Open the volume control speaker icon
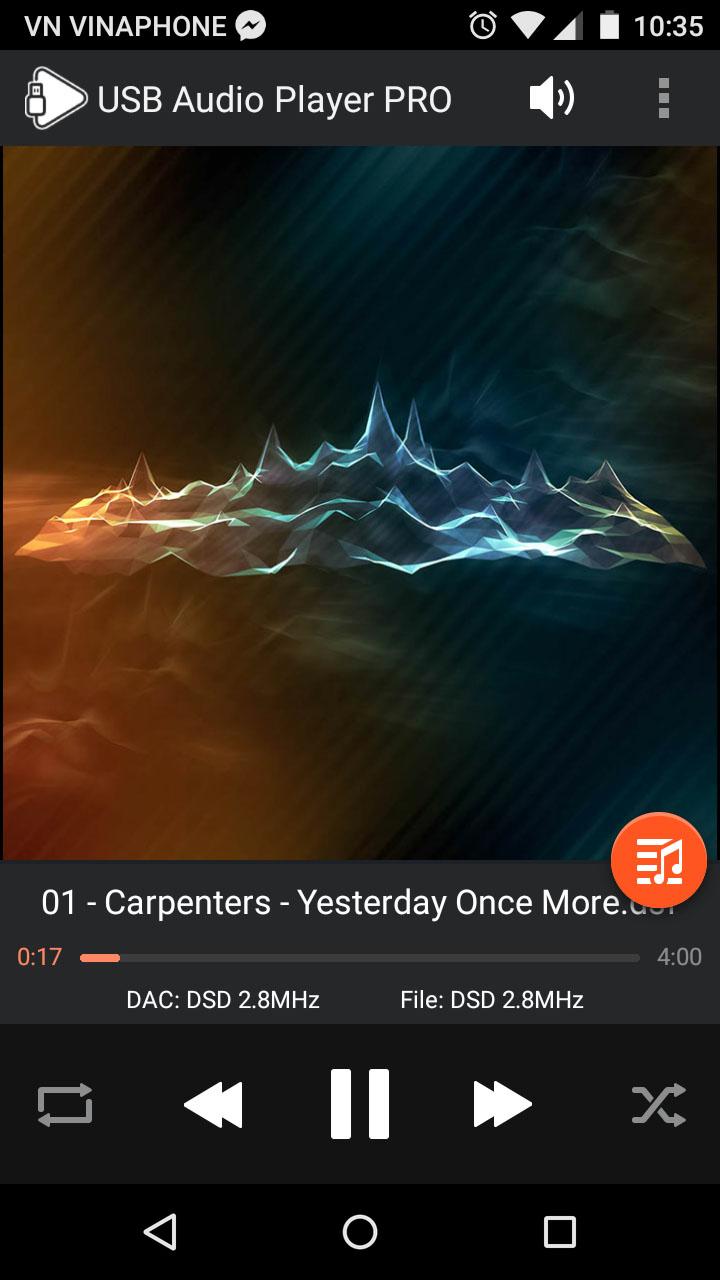 click(x=551, y=98)
